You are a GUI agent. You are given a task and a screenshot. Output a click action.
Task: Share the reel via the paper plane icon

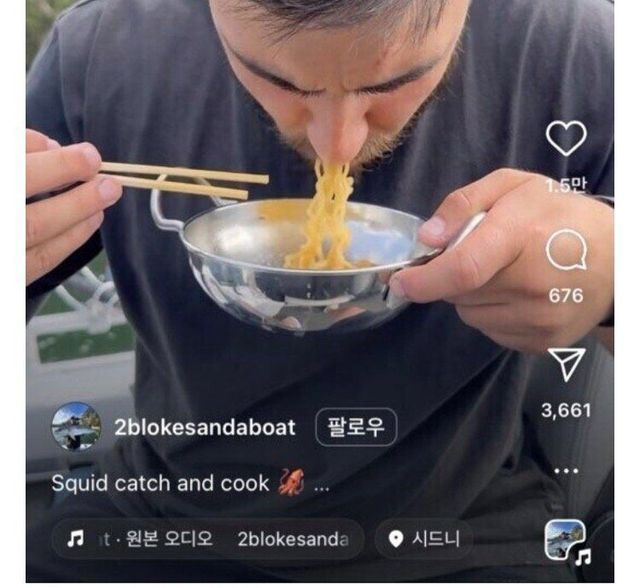pos(566,364)
